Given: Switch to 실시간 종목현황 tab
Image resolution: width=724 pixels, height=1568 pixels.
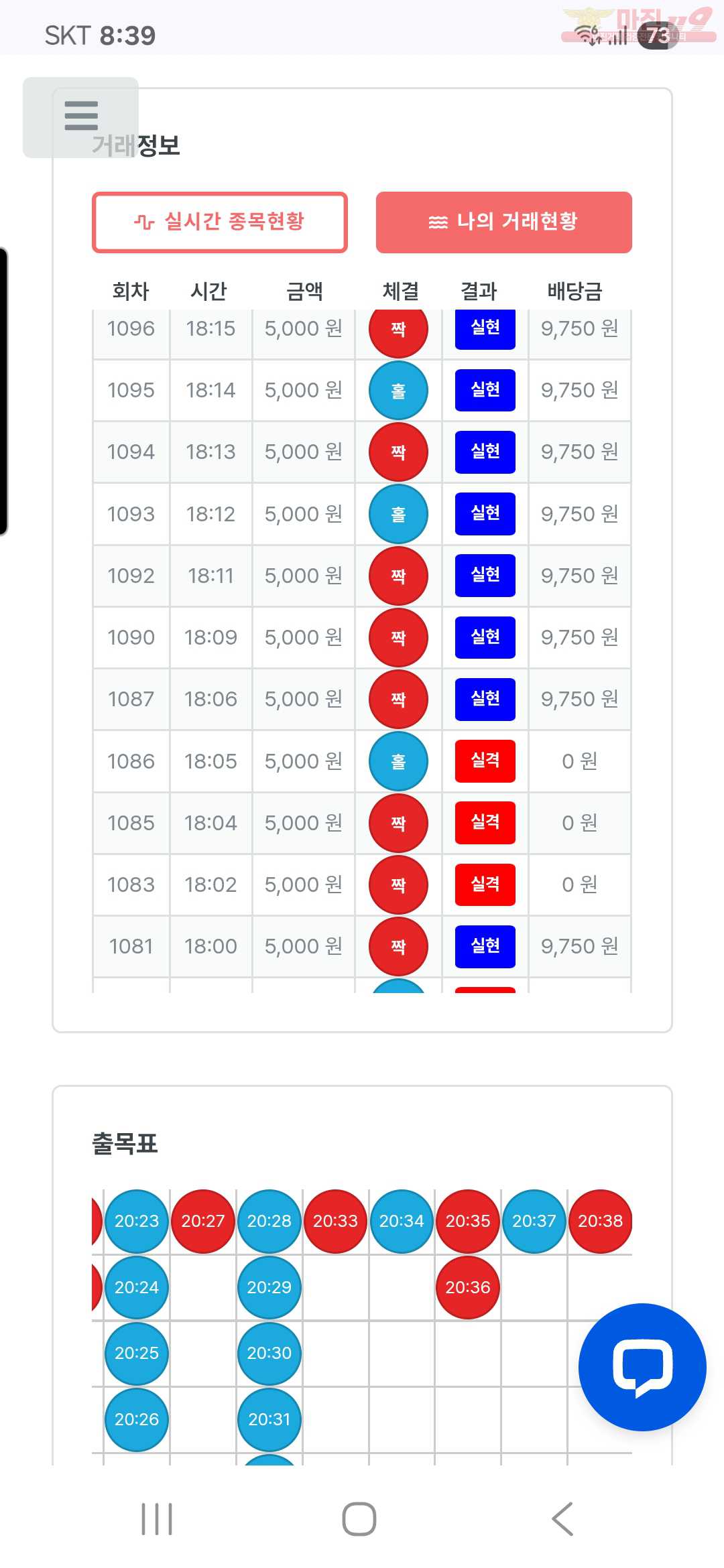Looking at the screenshot, I should tap(220, 222).
